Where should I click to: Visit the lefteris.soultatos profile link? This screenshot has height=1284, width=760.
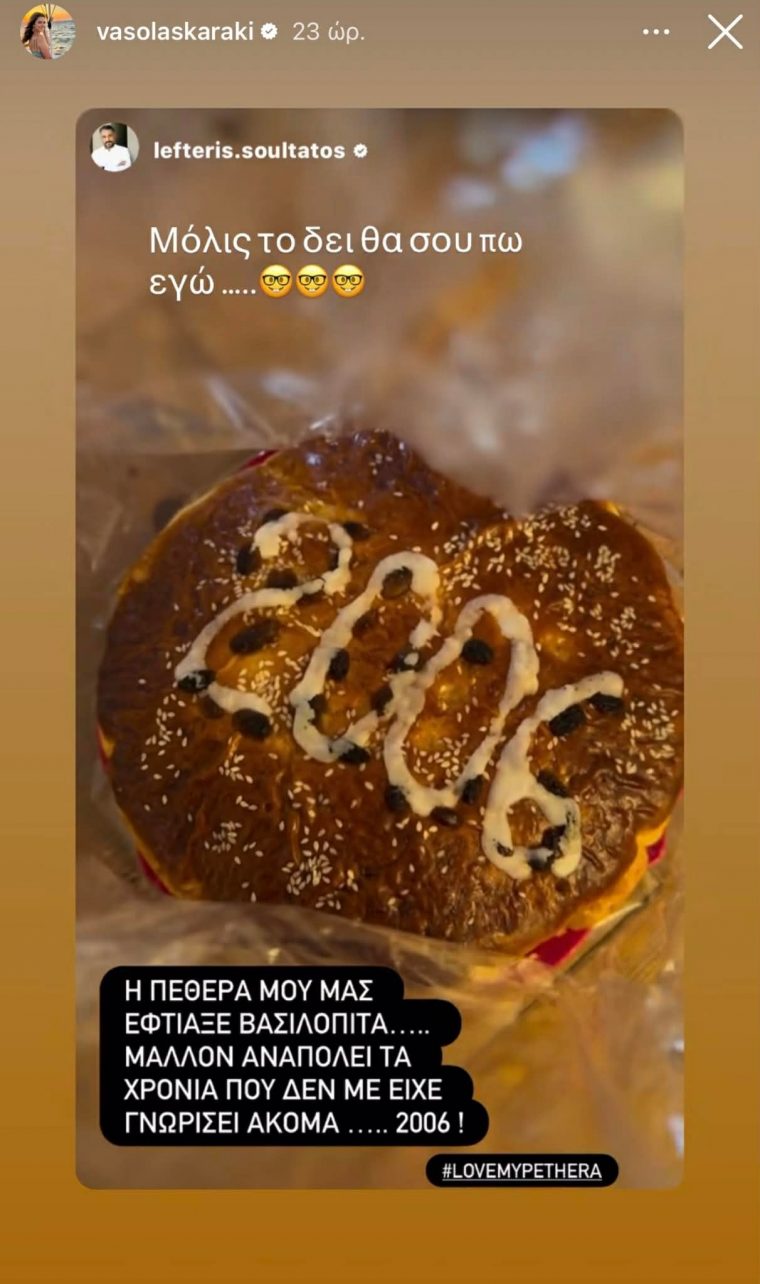(x=249, y=151)
